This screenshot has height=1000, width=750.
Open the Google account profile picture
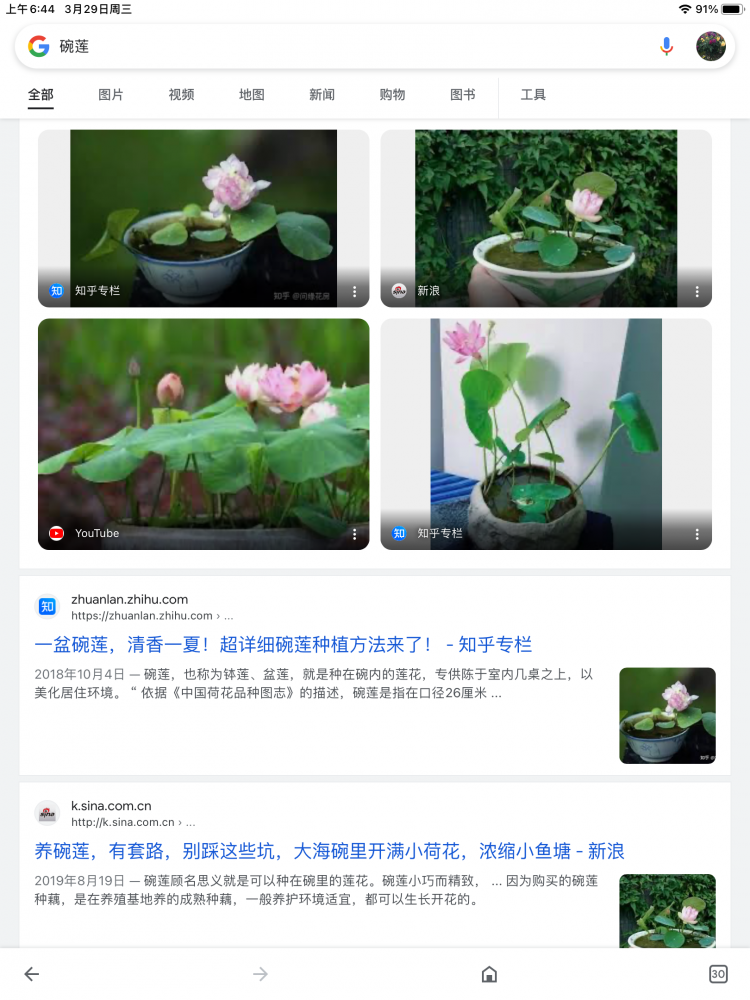coord(711,46)
